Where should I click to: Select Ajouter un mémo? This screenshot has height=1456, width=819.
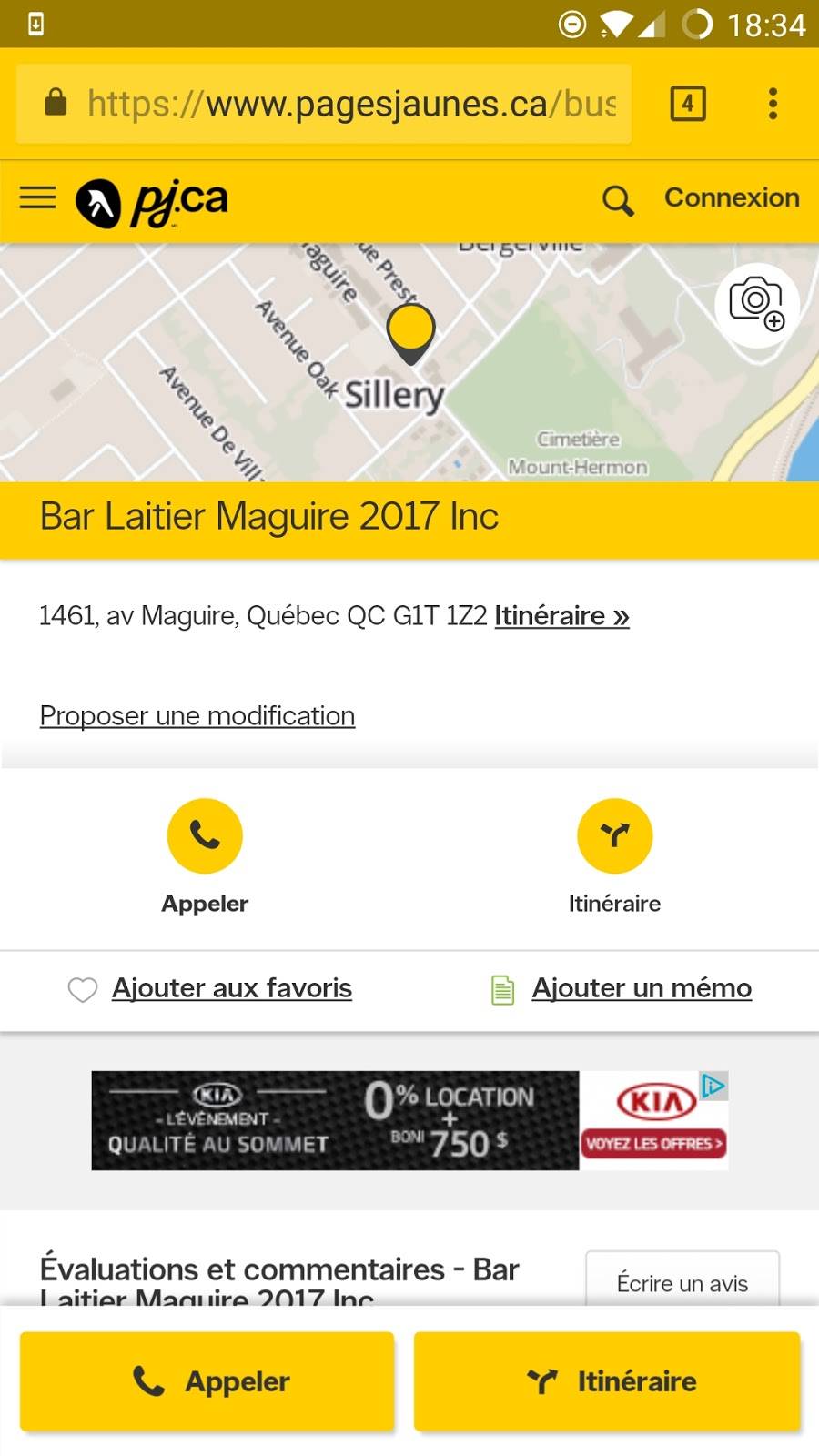[642, 988]
